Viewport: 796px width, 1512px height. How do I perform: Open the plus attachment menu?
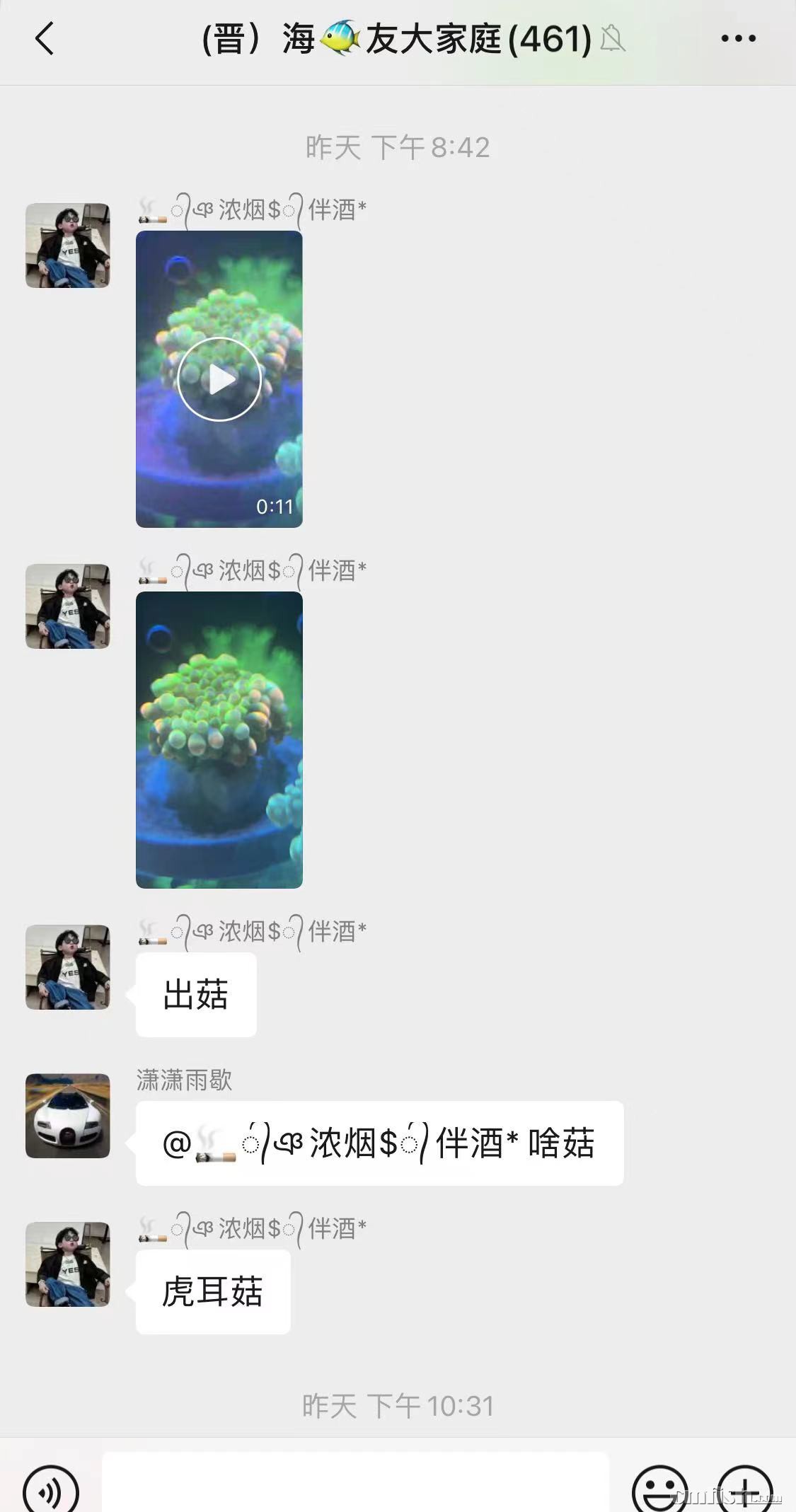pos(744,1489)
